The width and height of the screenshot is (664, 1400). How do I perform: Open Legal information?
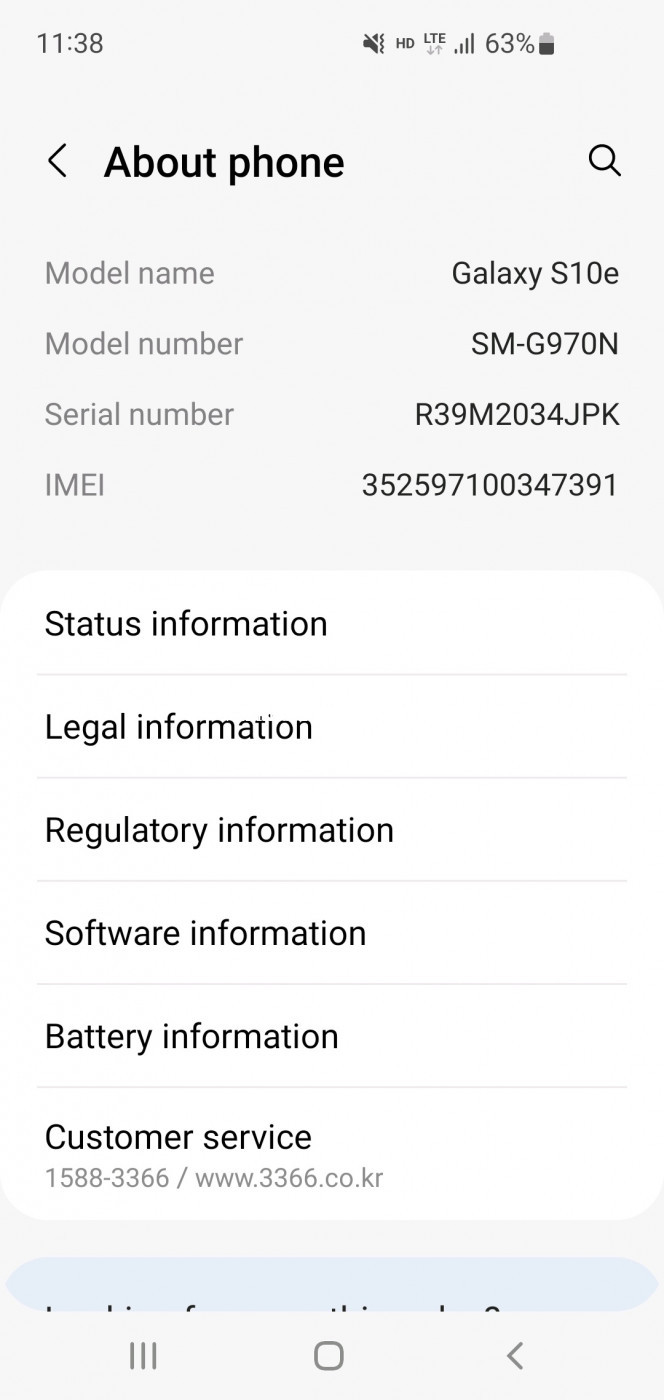pyautogui.click(x=332, y=727)
